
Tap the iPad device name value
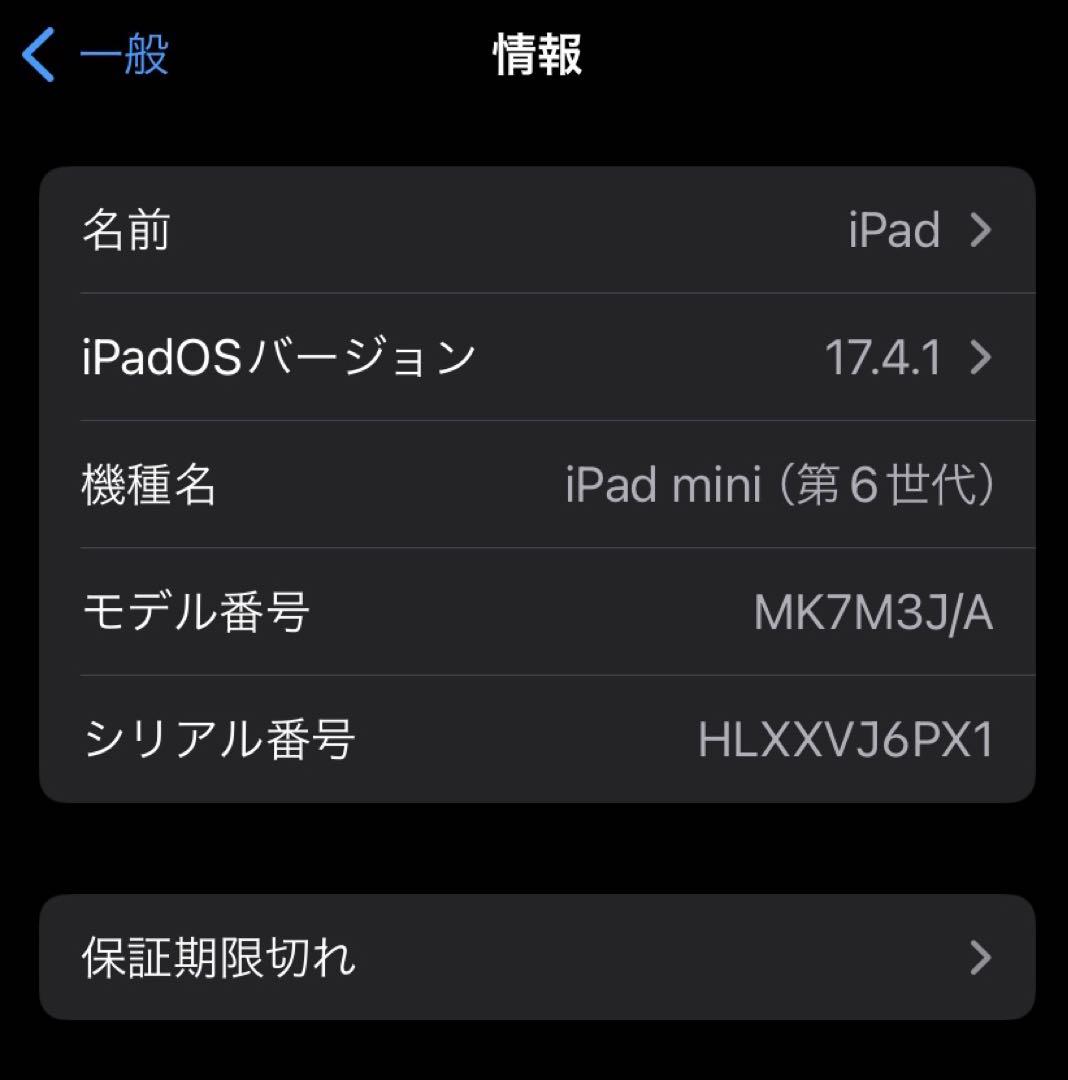894,231
